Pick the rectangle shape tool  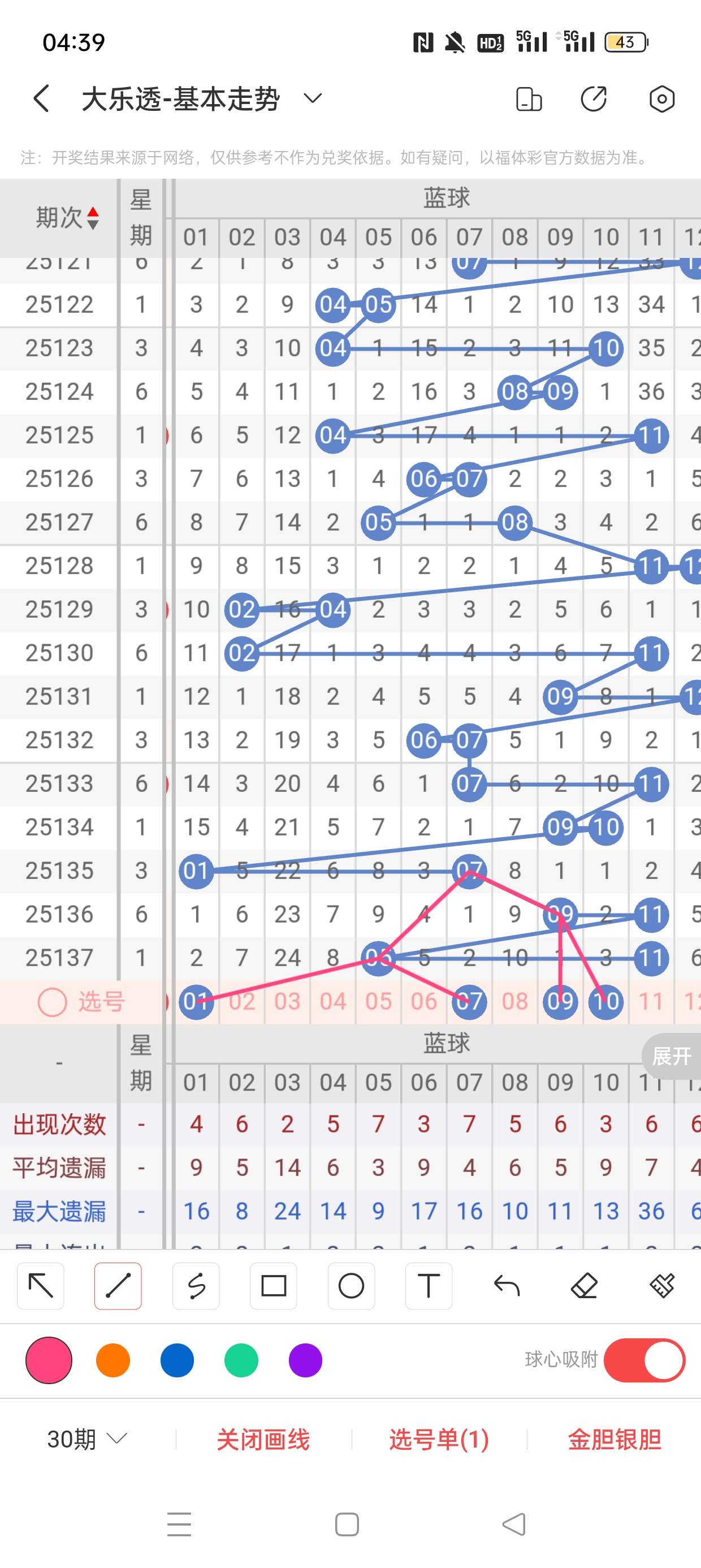point(273,1286)
